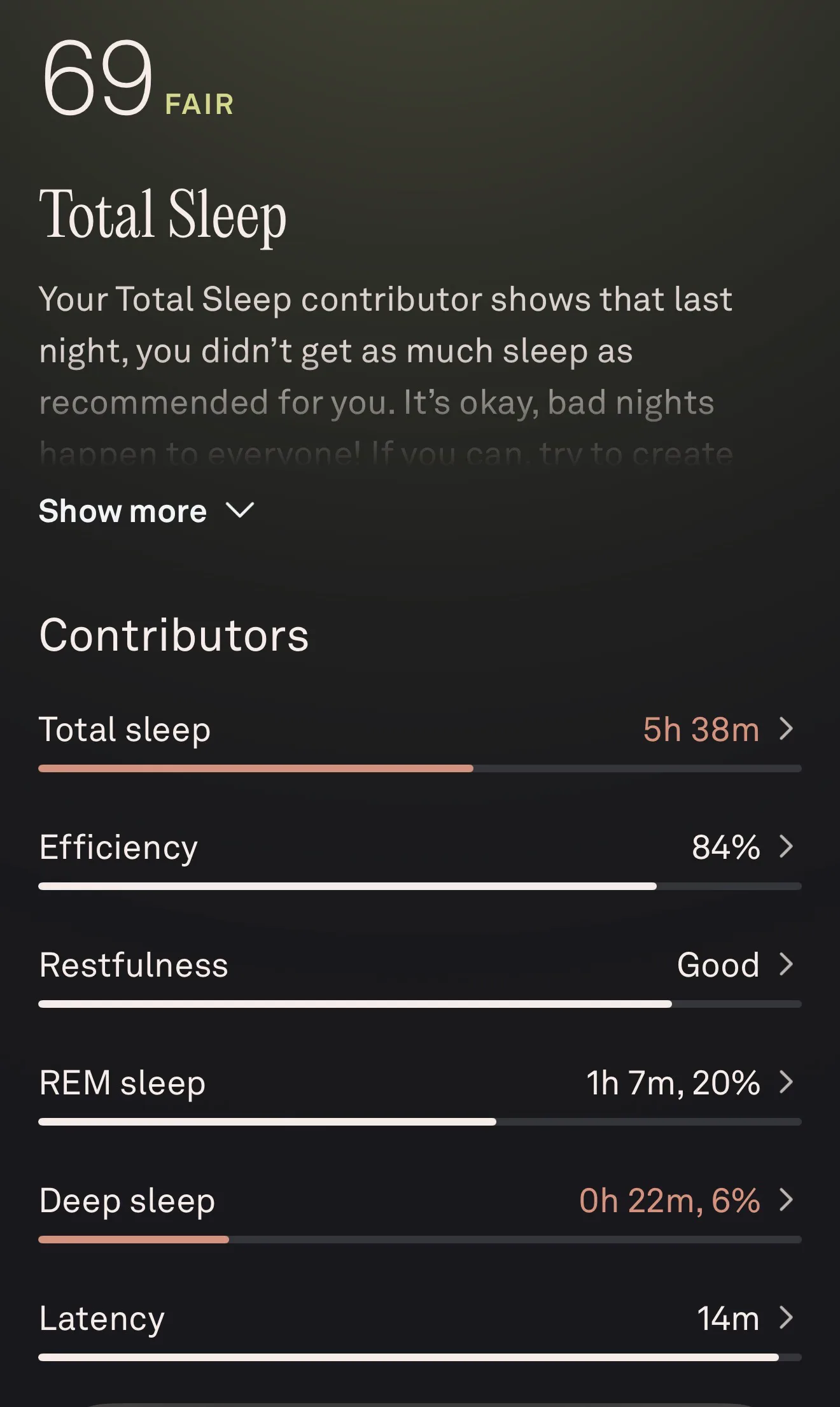Image resolution: width=840 pixels, height=1407 pixels.
Task: Open the REM sleep breakdown
Action: 420,1092
